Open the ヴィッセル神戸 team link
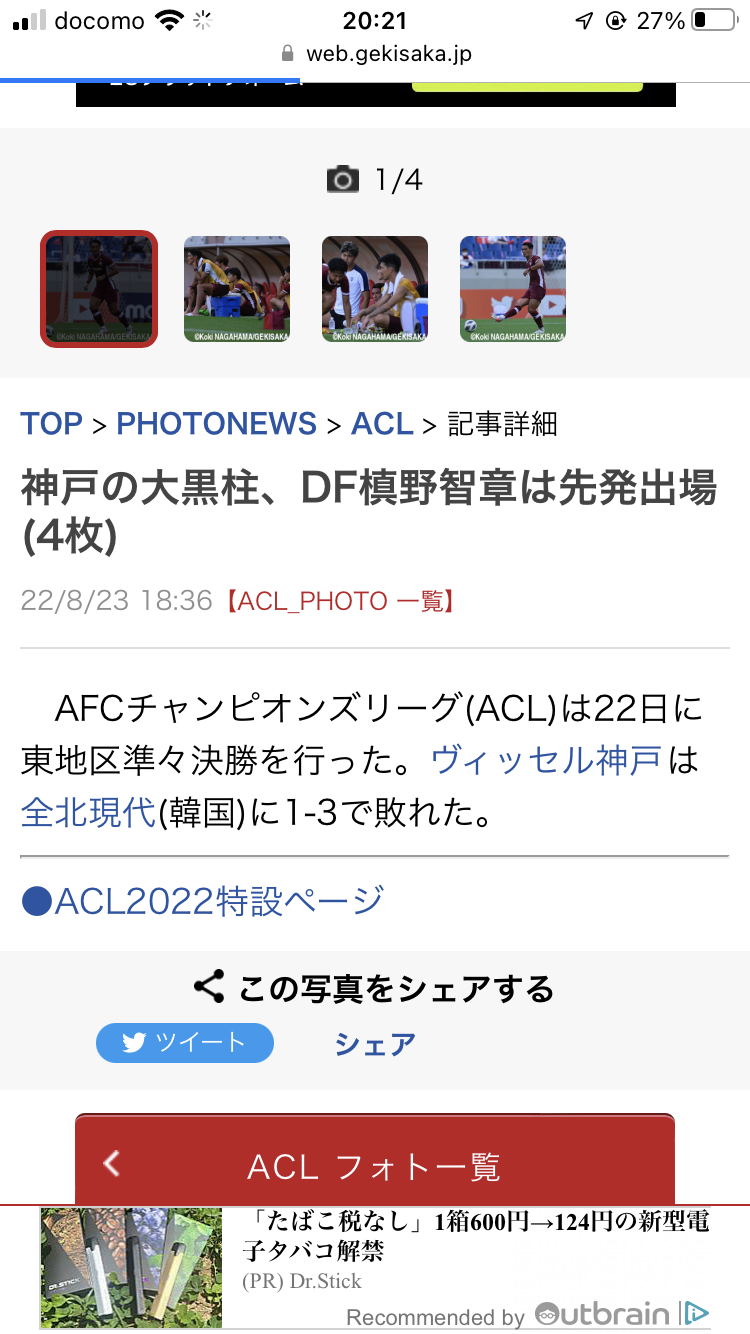The width and height of the screenshot is (750, 1334). tap(546, 761)
